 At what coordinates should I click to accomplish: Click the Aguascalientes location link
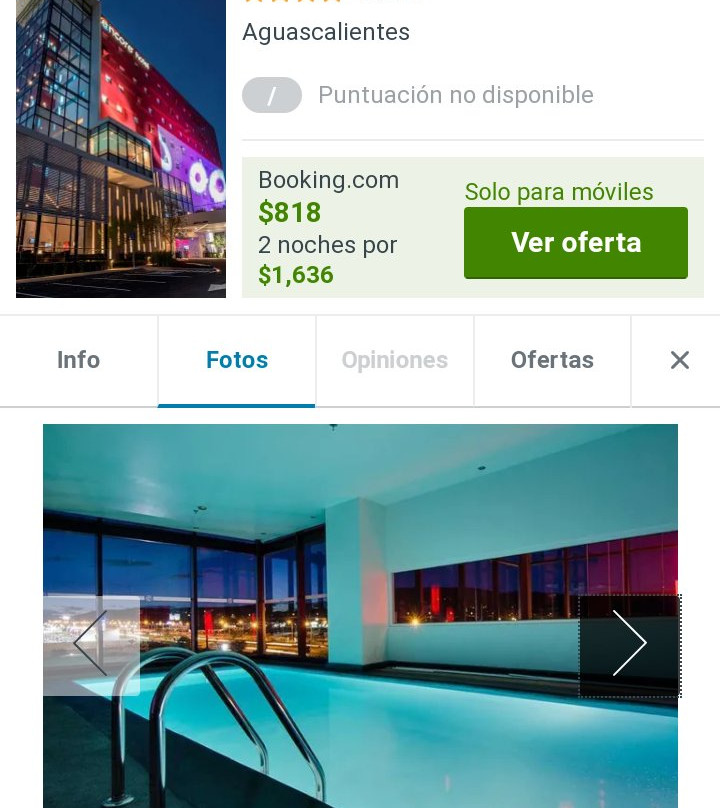[x=325, y=32]
